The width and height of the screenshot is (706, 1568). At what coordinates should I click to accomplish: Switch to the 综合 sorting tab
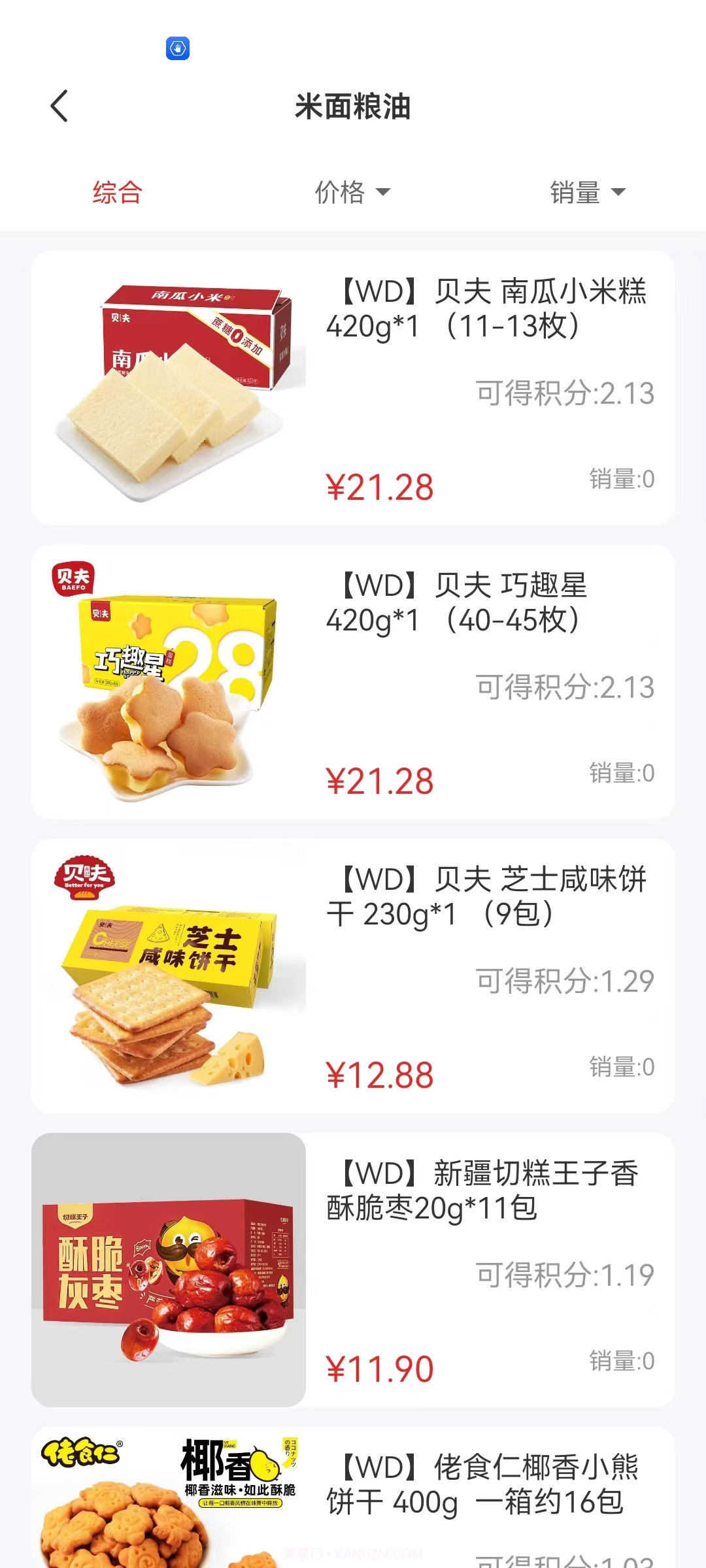pyautogui.click(x=116, y=191)
